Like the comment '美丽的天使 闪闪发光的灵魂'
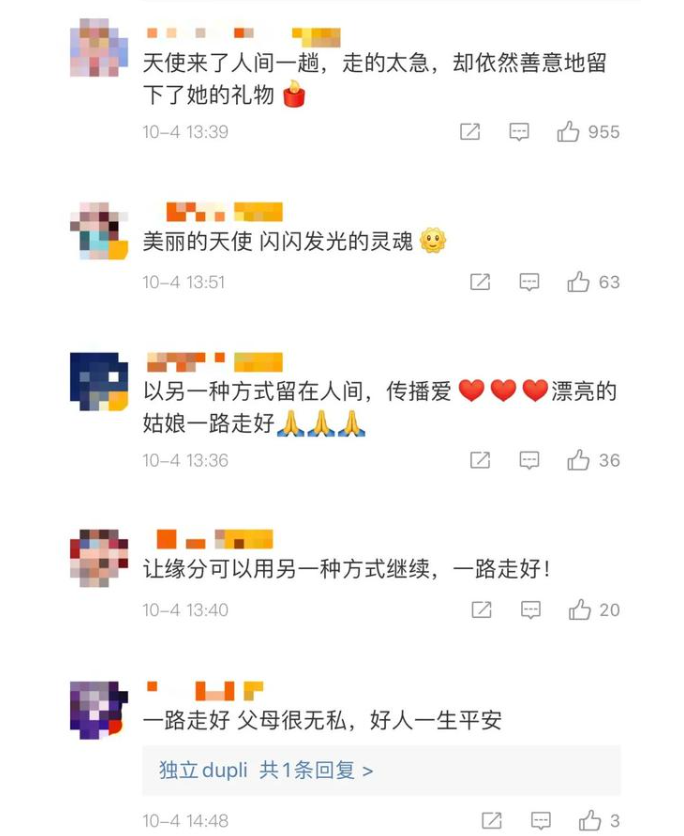 click(579, 282)
